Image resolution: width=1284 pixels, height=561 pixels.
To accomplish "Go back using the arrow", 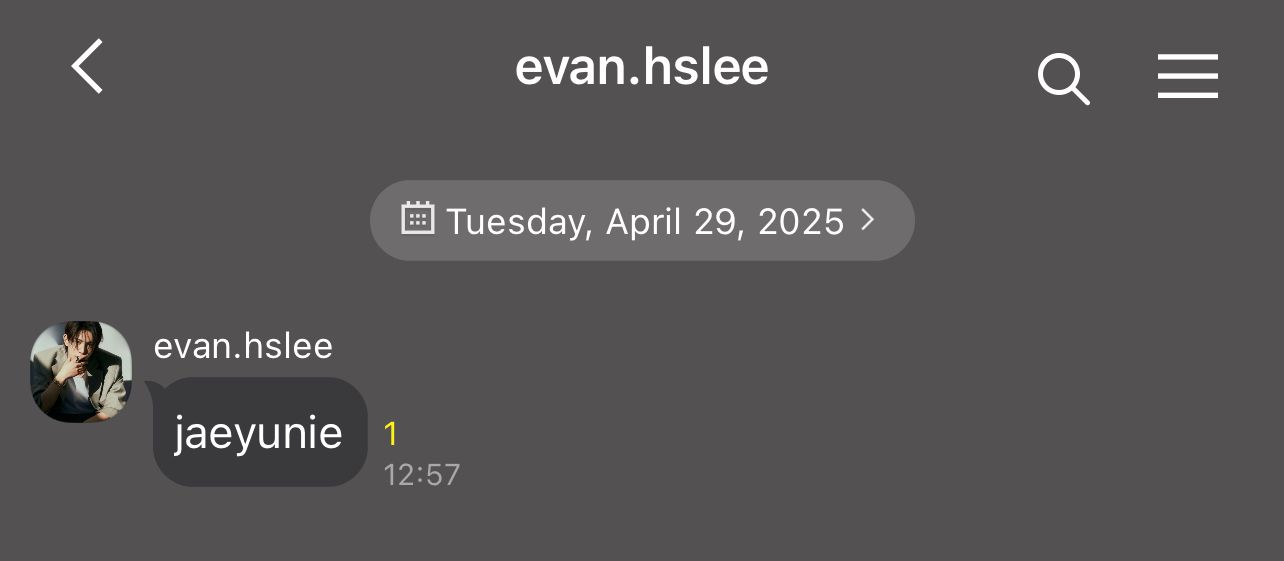I will [x=88, y=67].
